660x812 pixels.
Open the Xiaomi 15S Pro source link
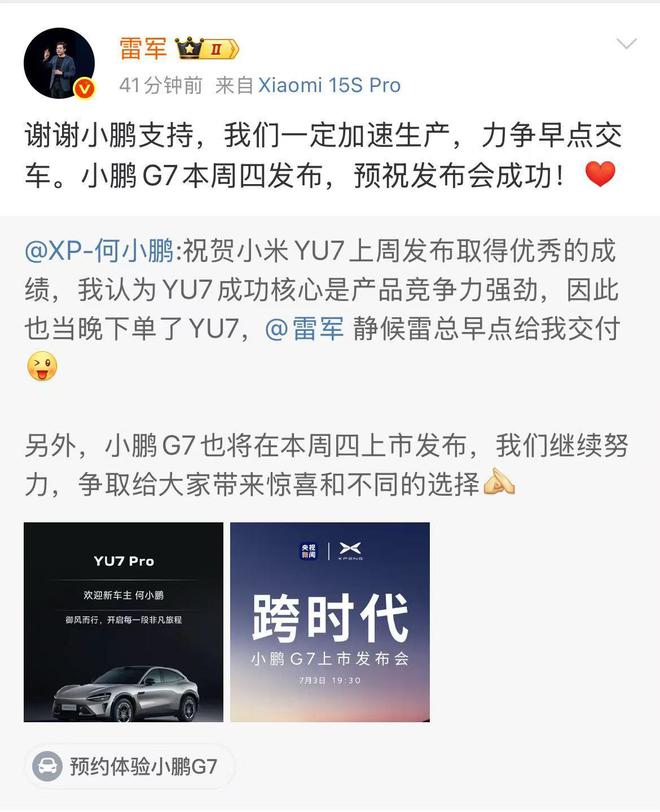tap(329, 86)
